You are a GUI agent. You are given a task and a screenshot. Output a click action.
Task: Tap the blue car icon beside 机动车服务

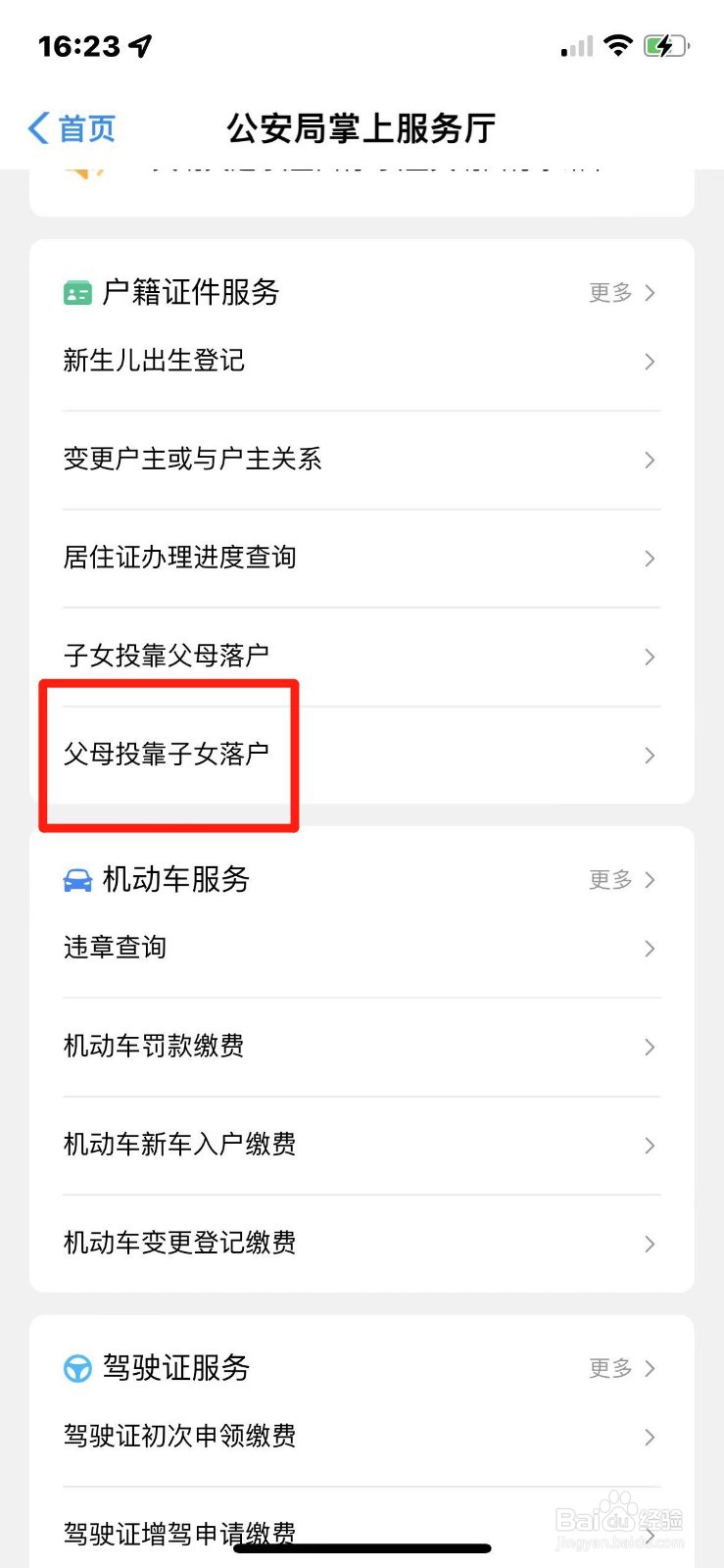(75, 879)
